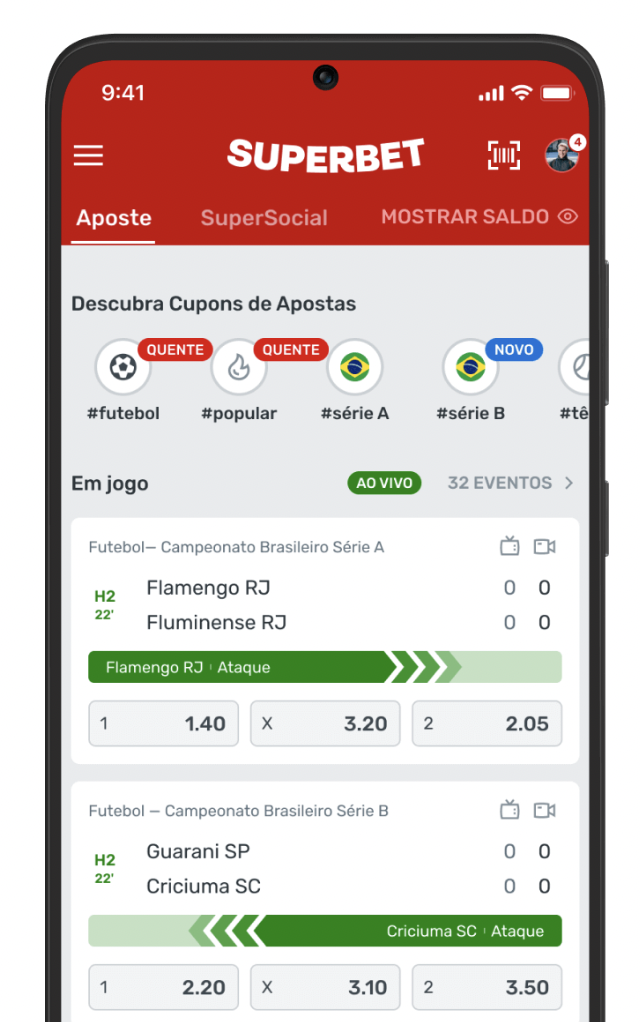The width and height of the screenshot is (640, 1022).
Task: Open the hamburger drawer menu
Action: pyautogui.click(x=89, y=155)
